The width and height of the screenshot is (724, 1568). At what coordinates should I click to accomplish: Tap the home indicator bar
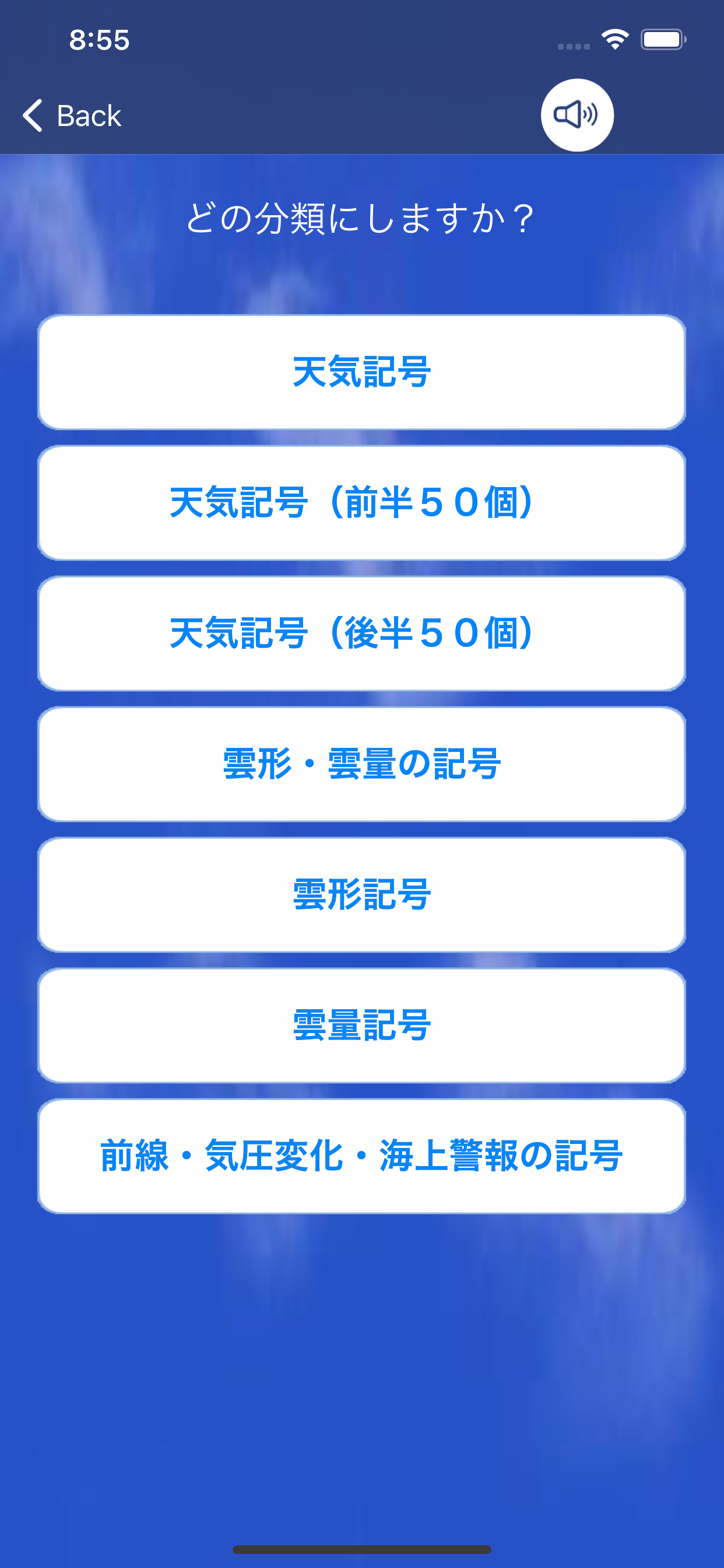(x=362, y=1548)
